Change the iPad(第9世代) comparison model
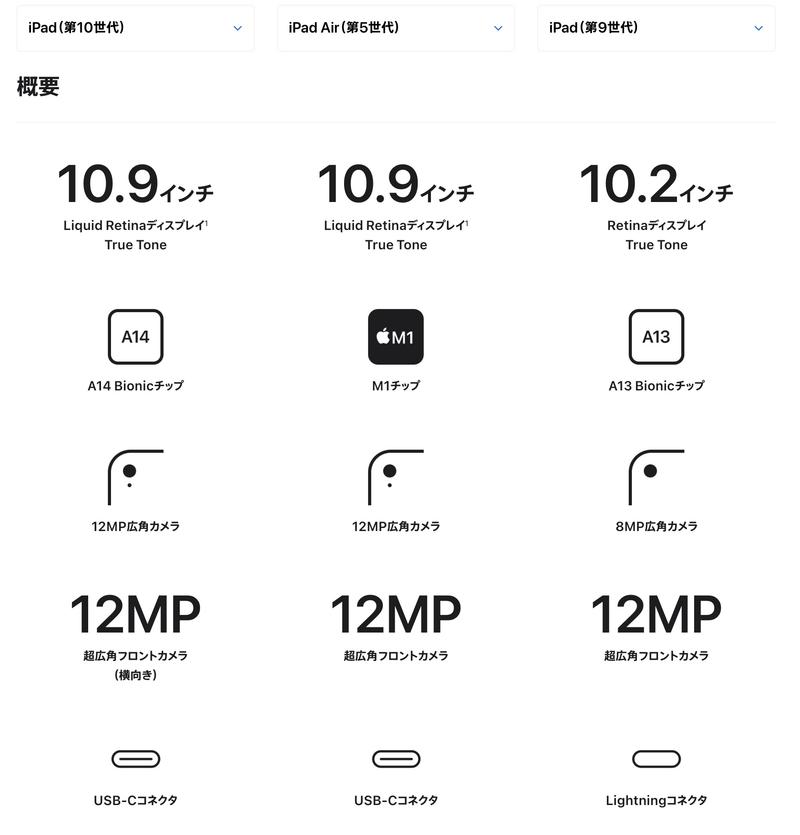Screen dimensions: 800x835 click(656, 28)
